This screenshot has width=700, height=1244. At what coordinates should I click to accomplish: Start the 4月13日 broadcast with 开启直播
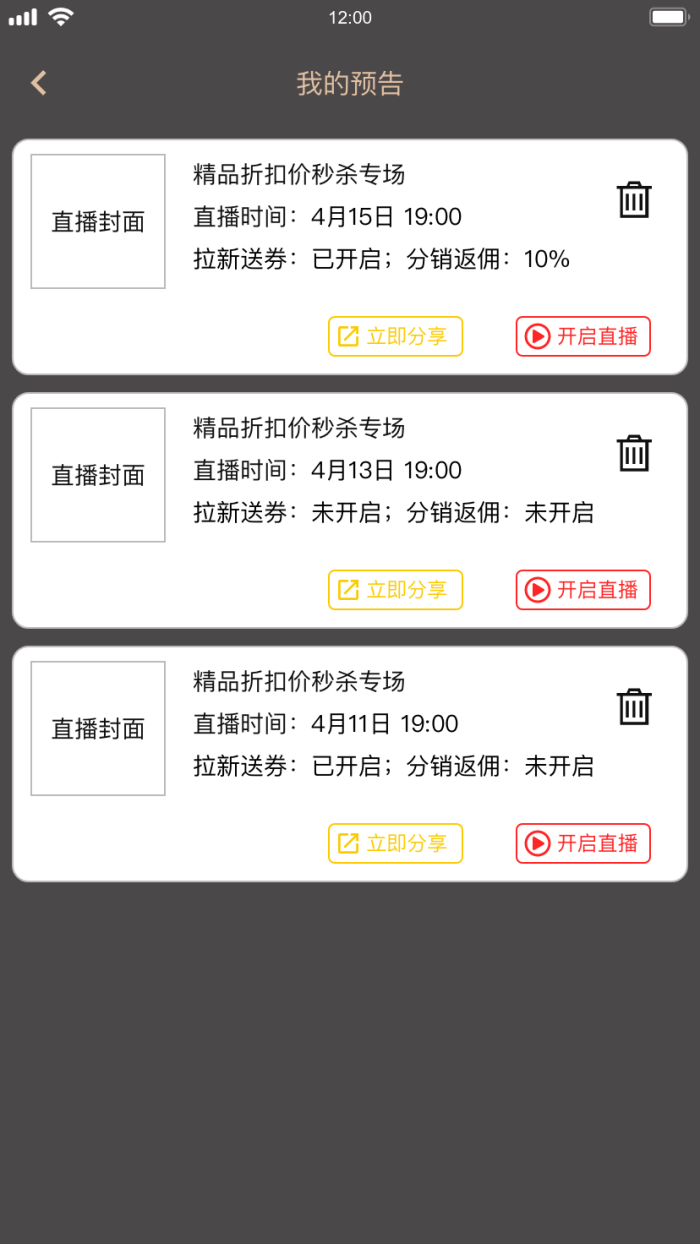[x=583, y=590]
